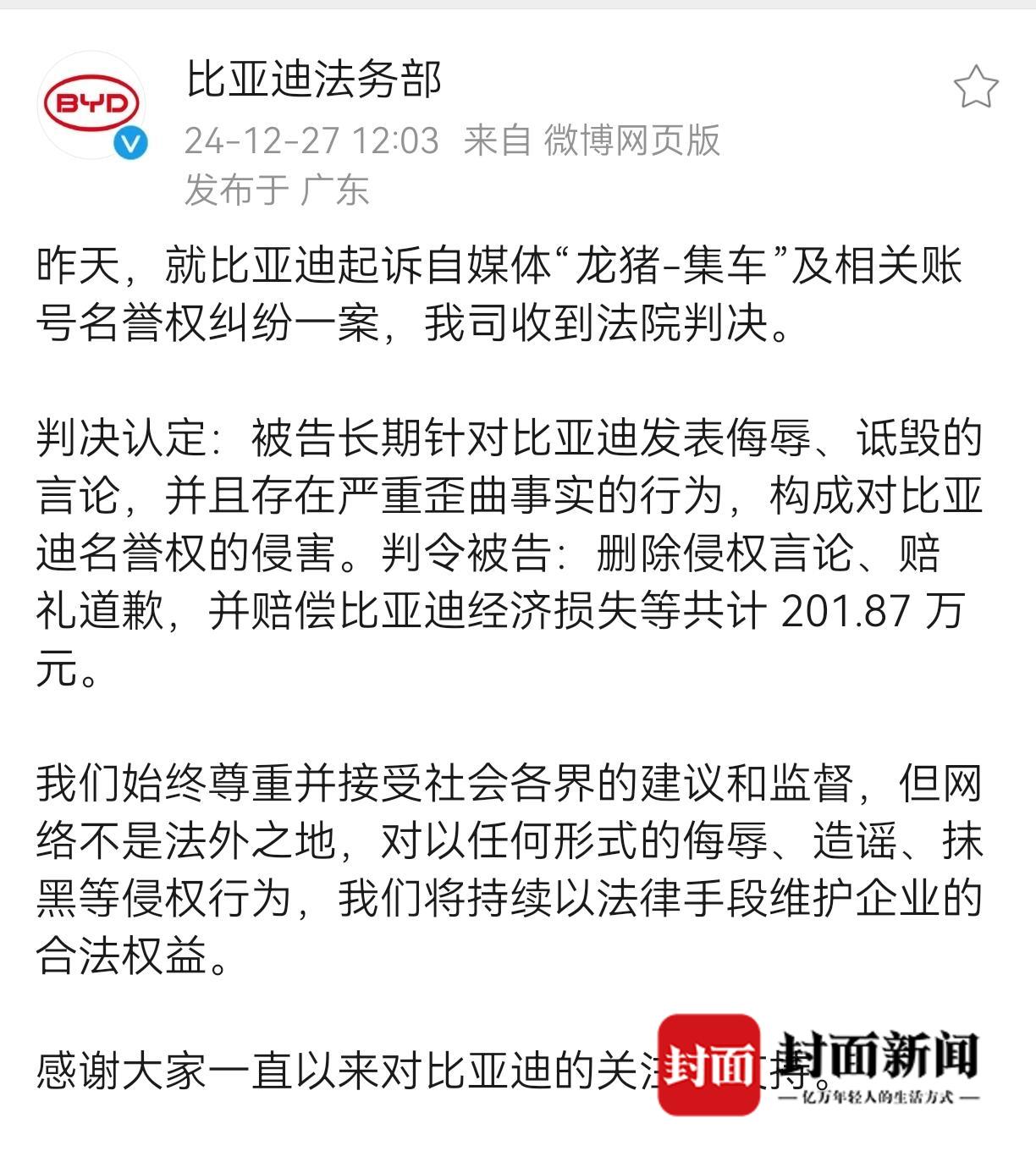
Task: Open the BYD avatar profile picture
Action: [91, 105]
